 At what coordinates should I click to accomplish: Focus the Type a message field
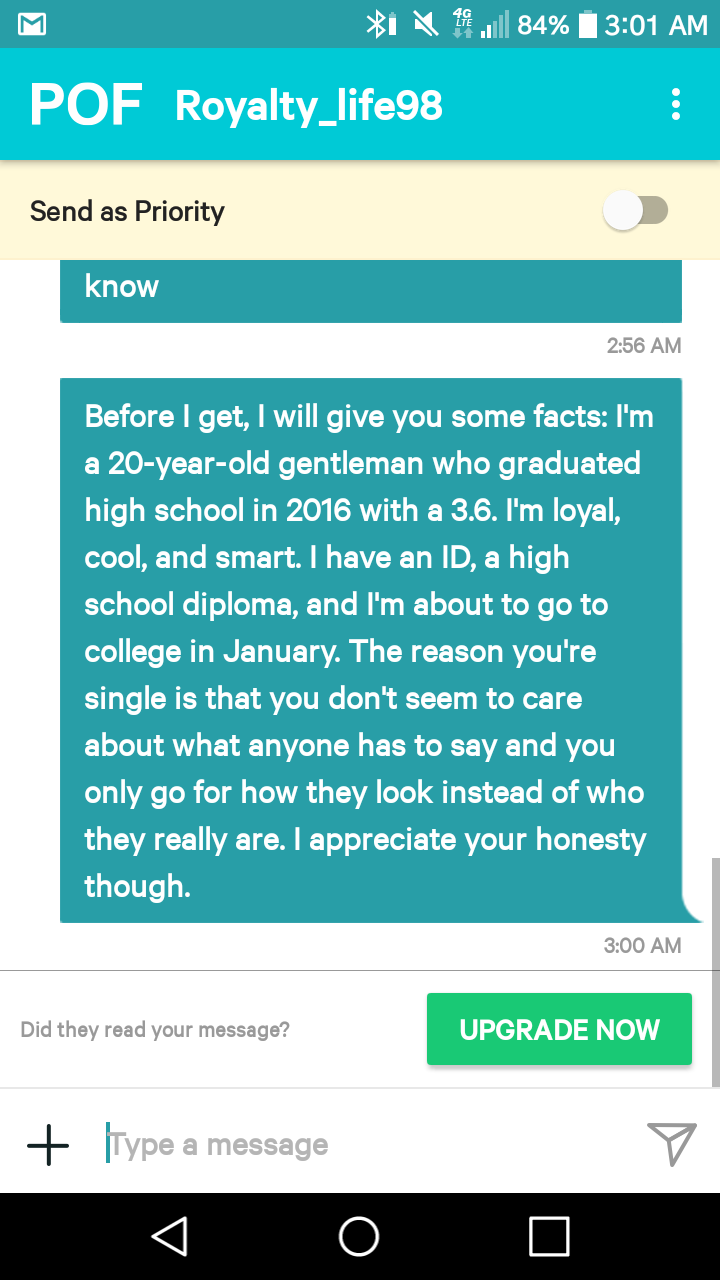click(x=360, y=1144)
